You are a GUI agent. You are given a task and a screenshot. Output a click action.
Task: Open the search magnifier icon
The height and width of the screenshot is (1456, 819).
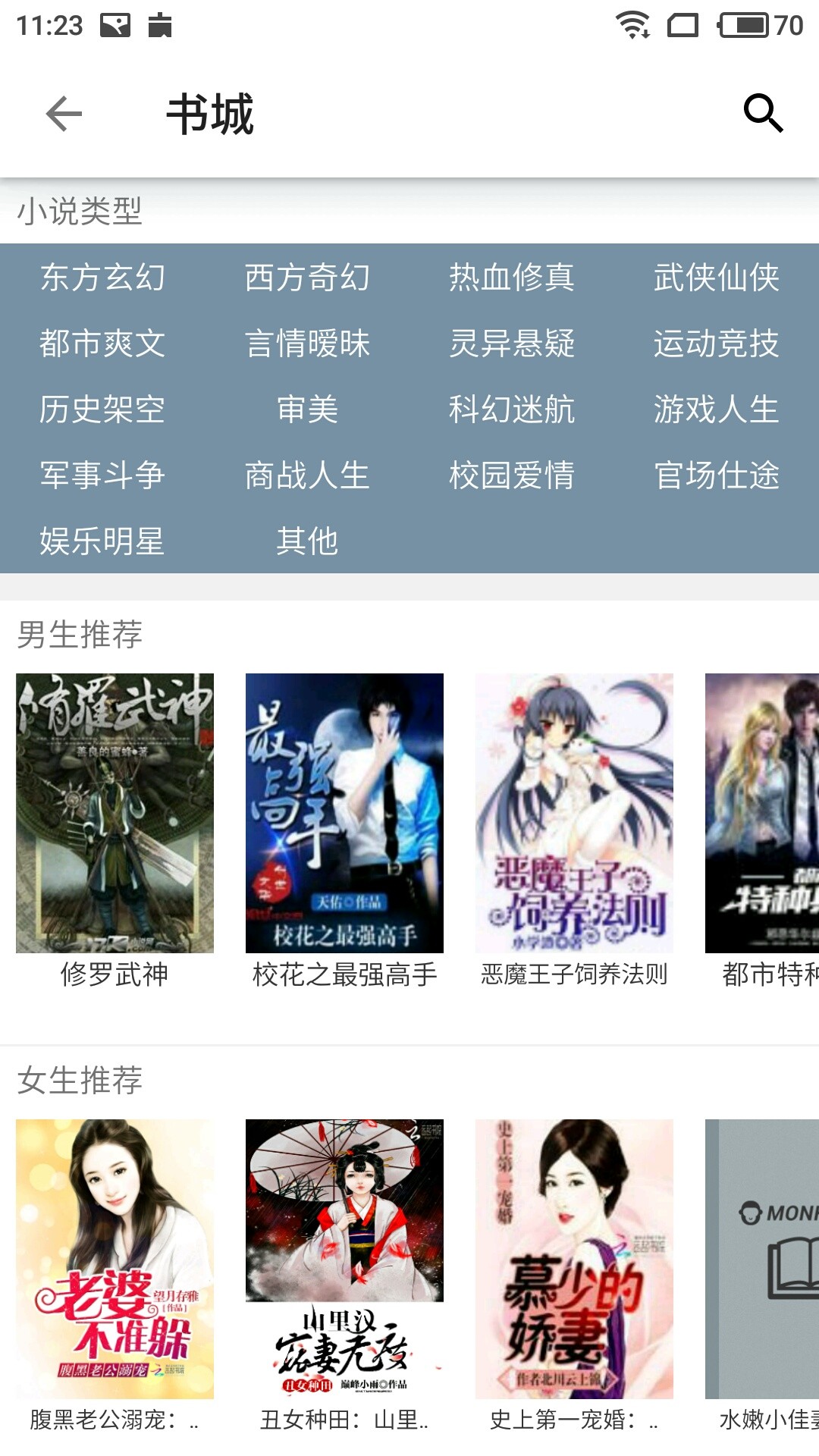763,114
